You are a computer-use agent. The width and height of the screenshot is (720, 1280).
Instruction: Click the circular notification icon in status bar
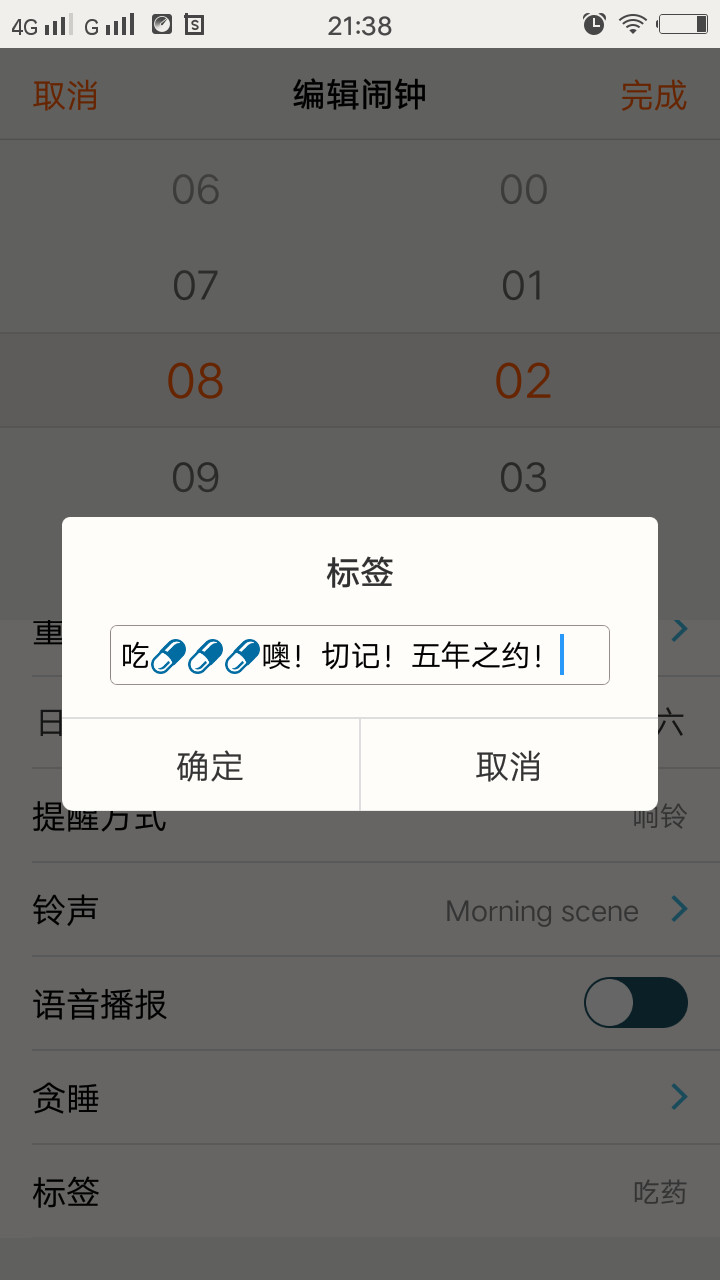click(163, 25)
